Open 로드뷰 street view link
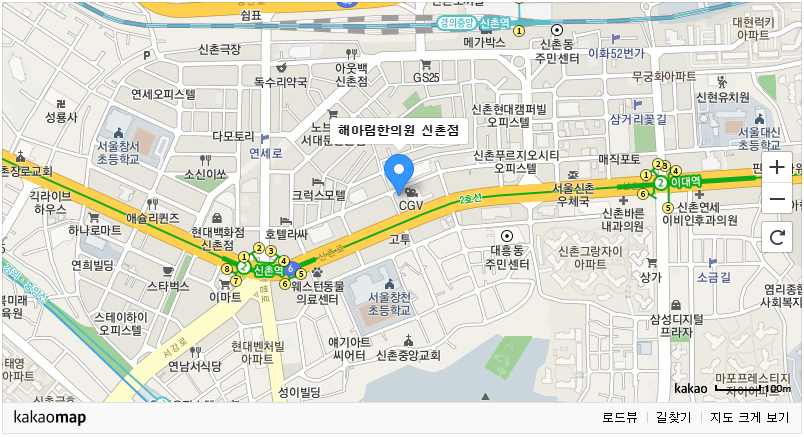Image resolution: width=804 pixels, height=437 pixels. click(x=620, y=417)
